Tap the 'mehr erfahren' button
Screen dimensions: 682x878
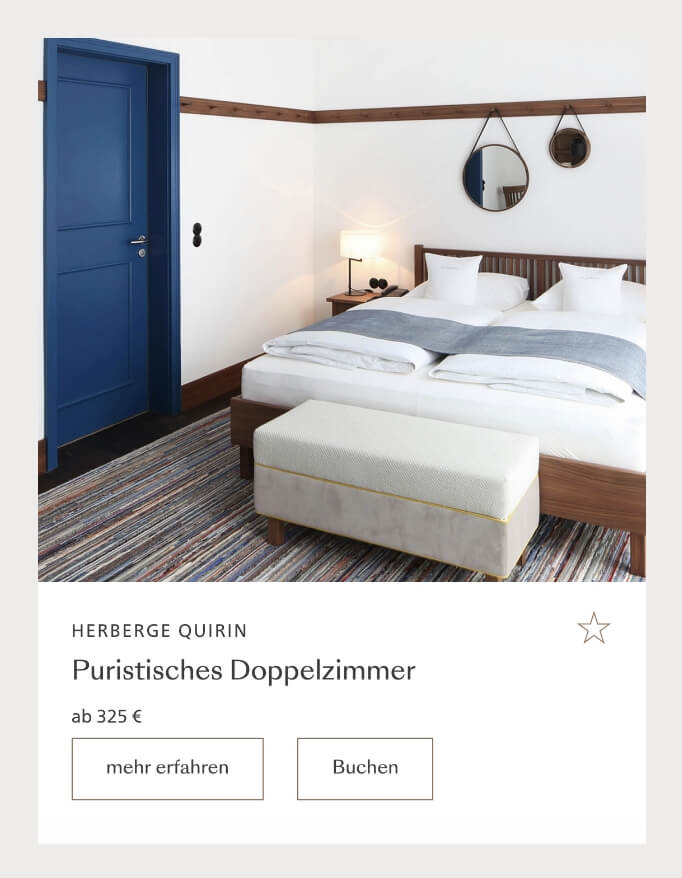click(167, 768)
